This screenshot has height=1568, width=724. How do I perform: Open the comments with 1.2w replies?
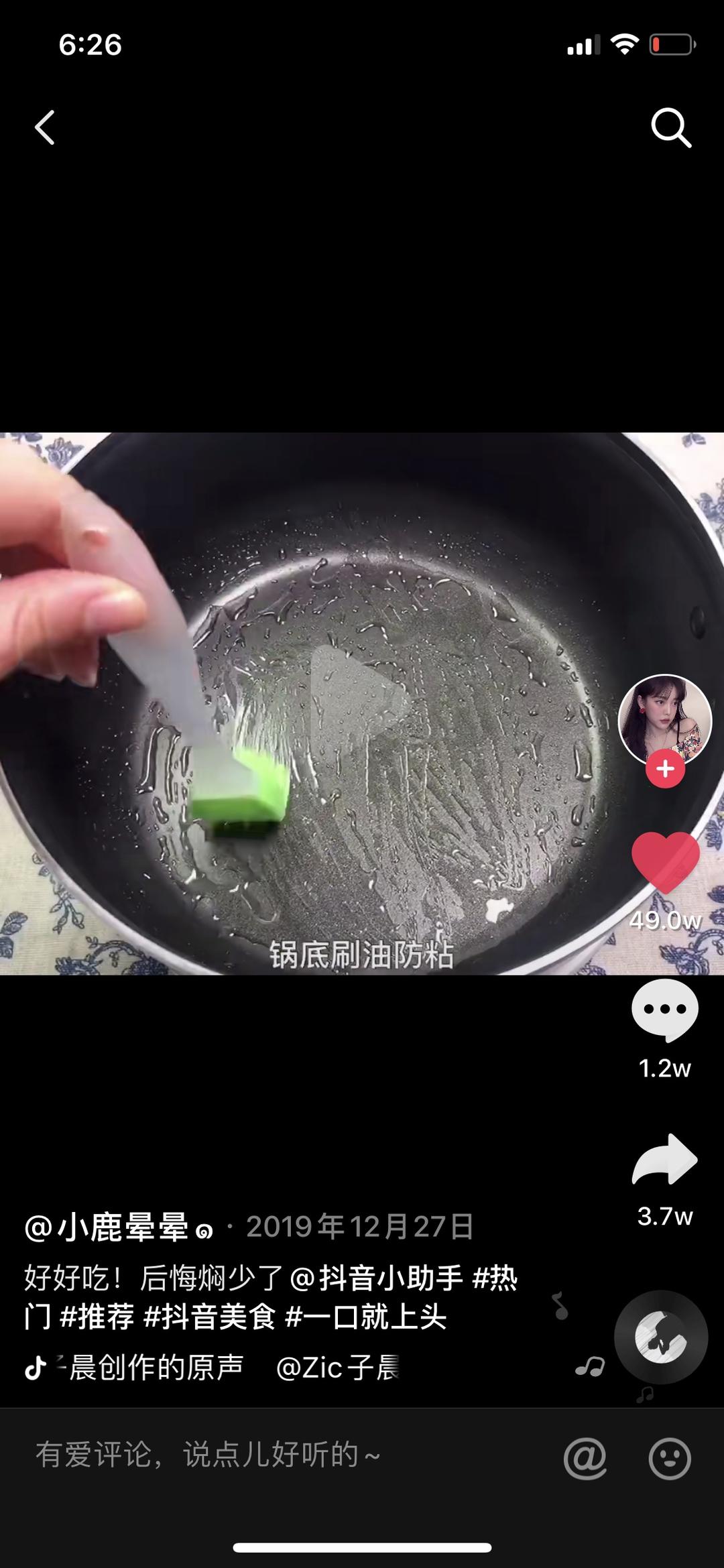[x=665, y=1010]
